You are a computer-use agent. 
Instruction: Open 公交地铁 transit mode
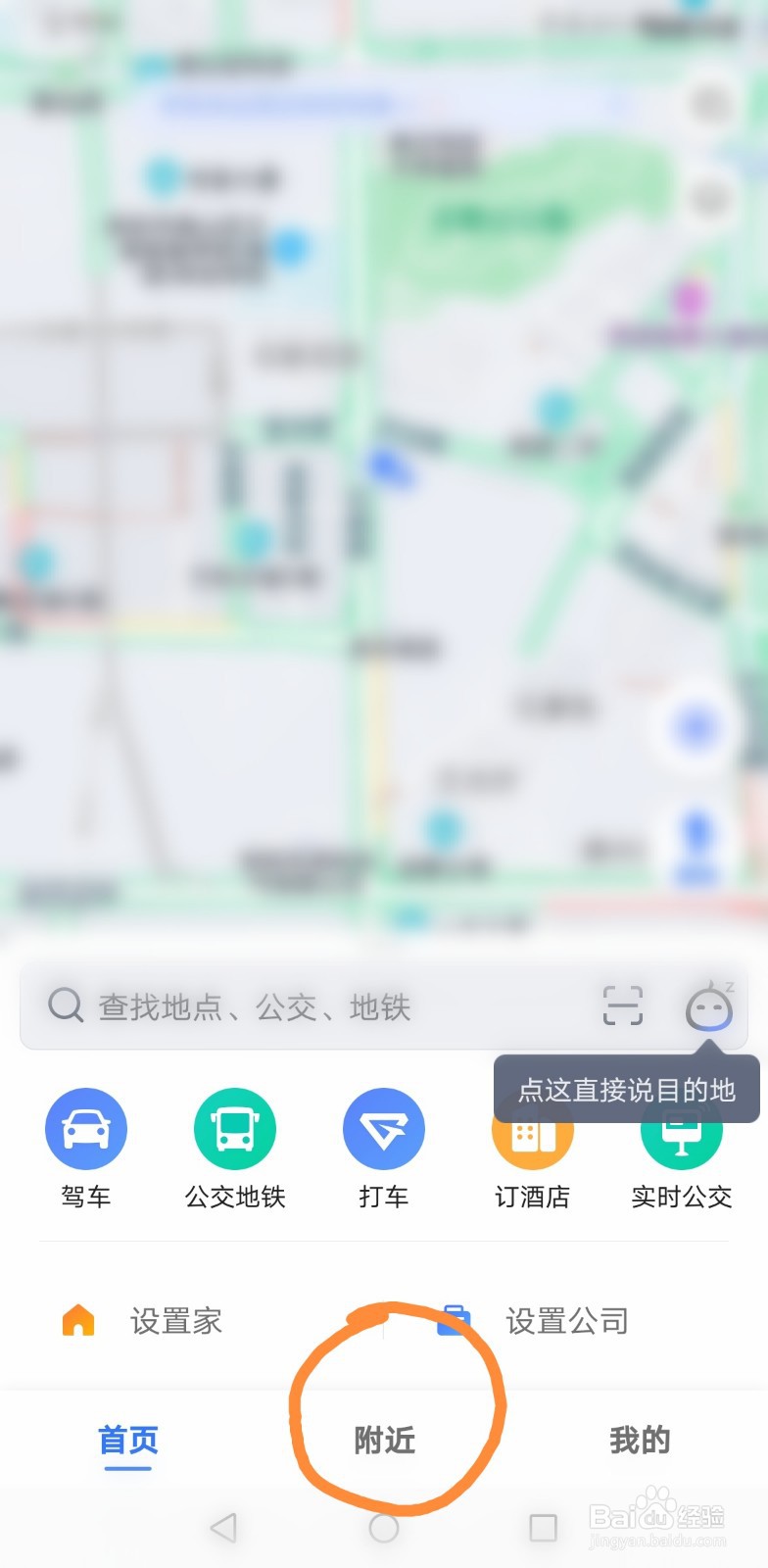click(234, 1128)
